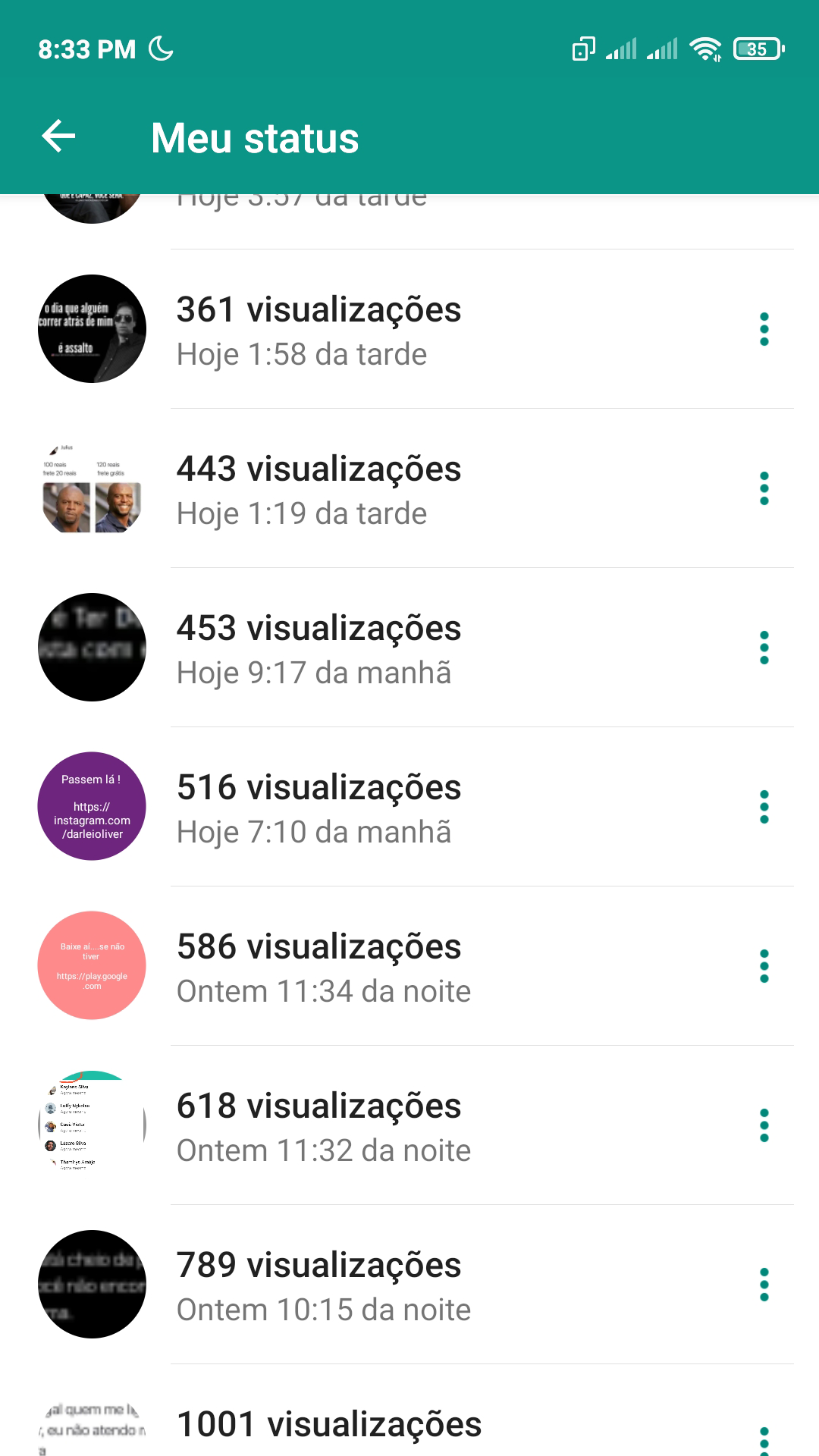Show options for the 453 visualizações status
Screen dimensions: 819x1456
(764, 648)
